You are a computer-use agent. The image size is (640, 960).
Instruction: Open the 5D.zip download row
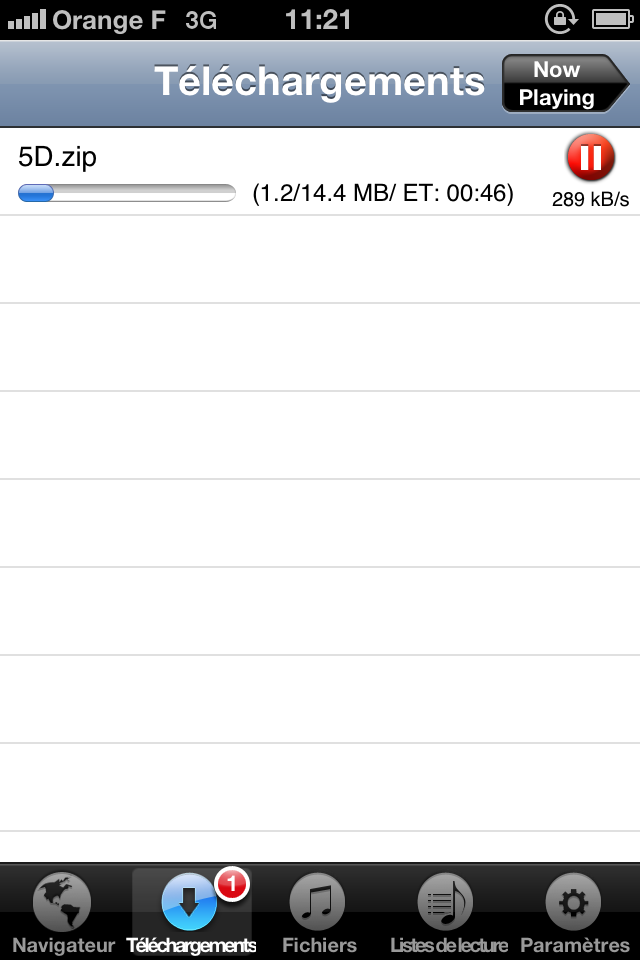(270, 172)
